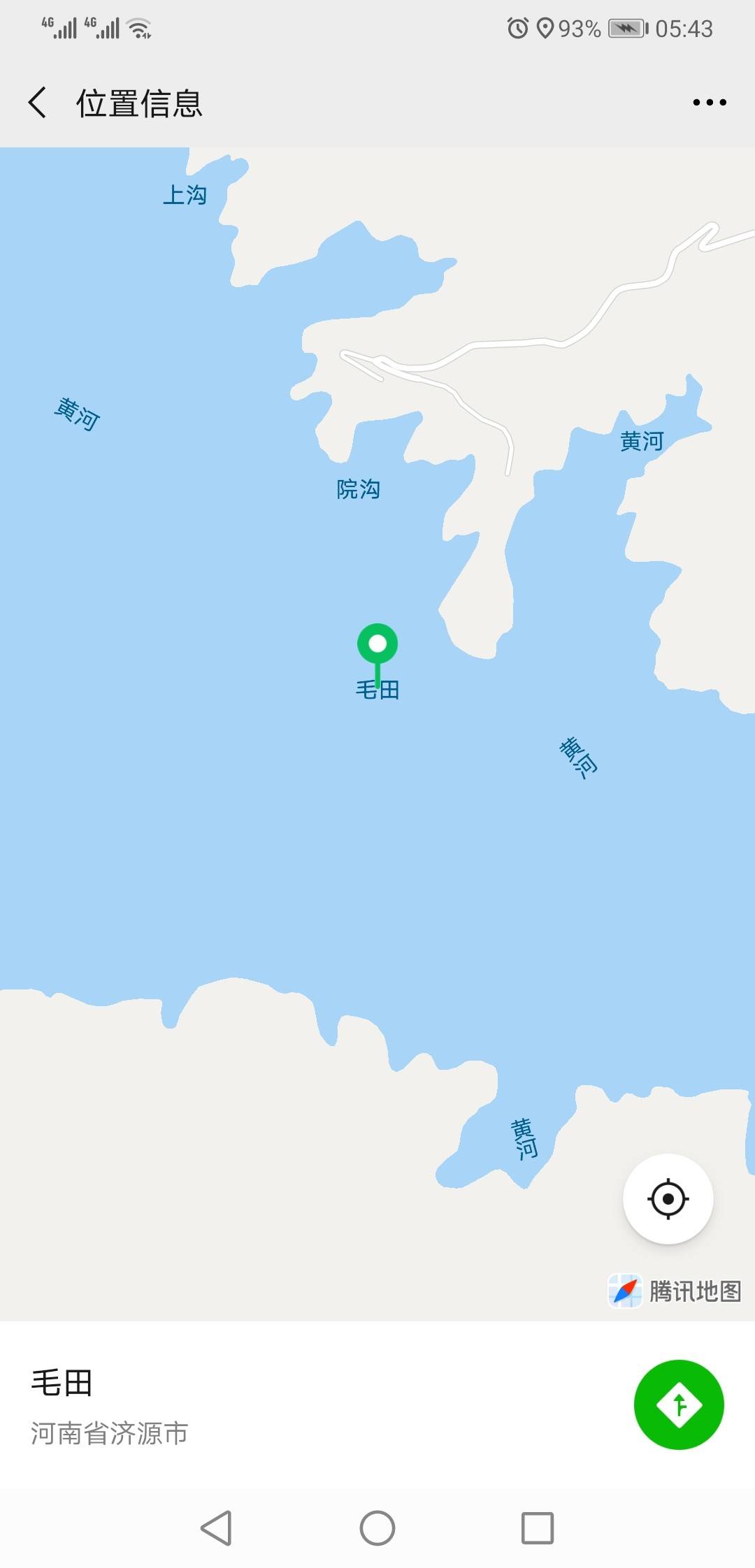Tap the system home button

(x=377, y=1528)
